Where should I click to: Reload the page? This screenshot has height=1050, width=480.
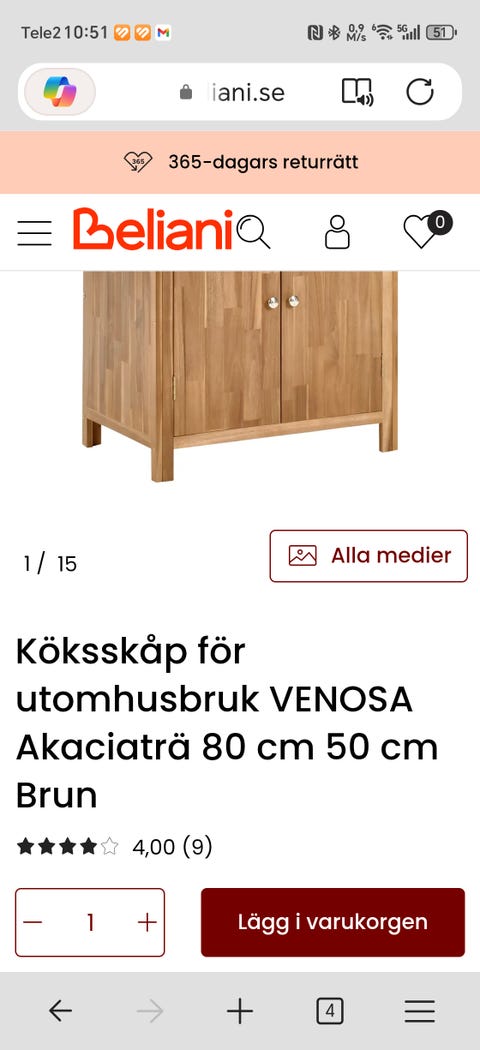pos(420,92)
